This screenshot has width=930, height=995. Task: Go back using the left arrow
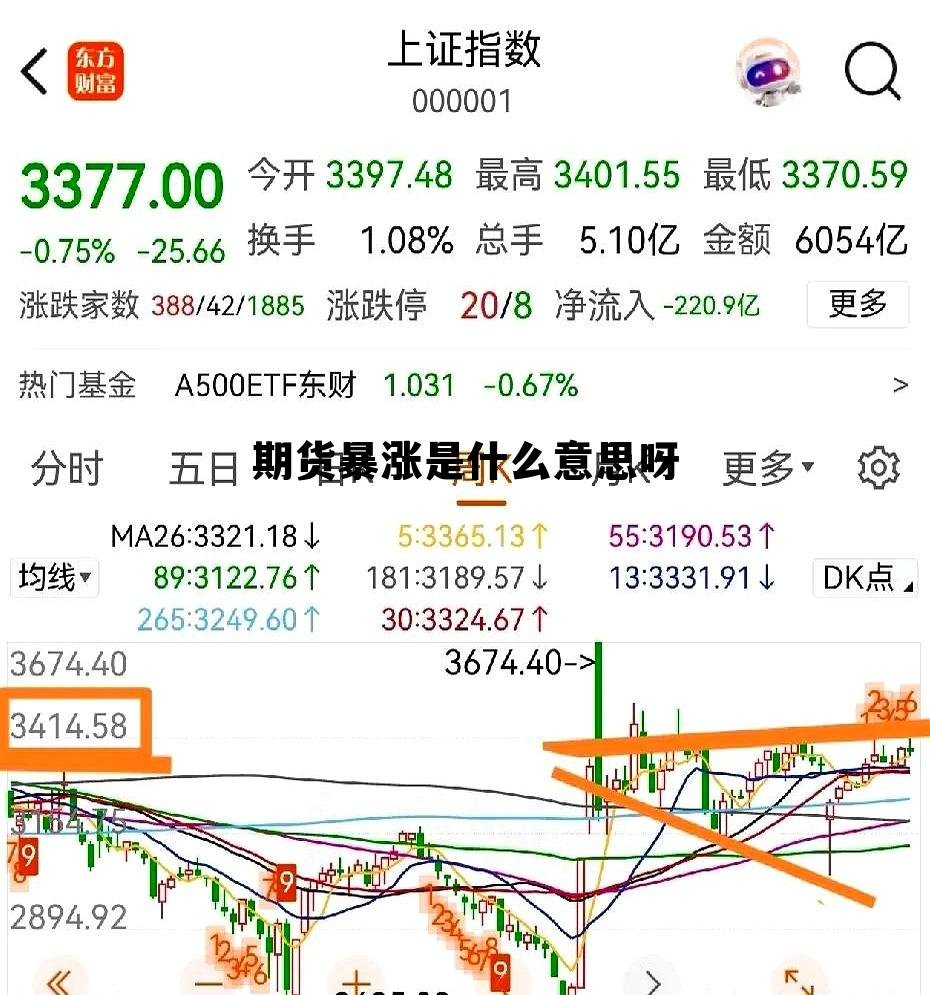(34, 72)
